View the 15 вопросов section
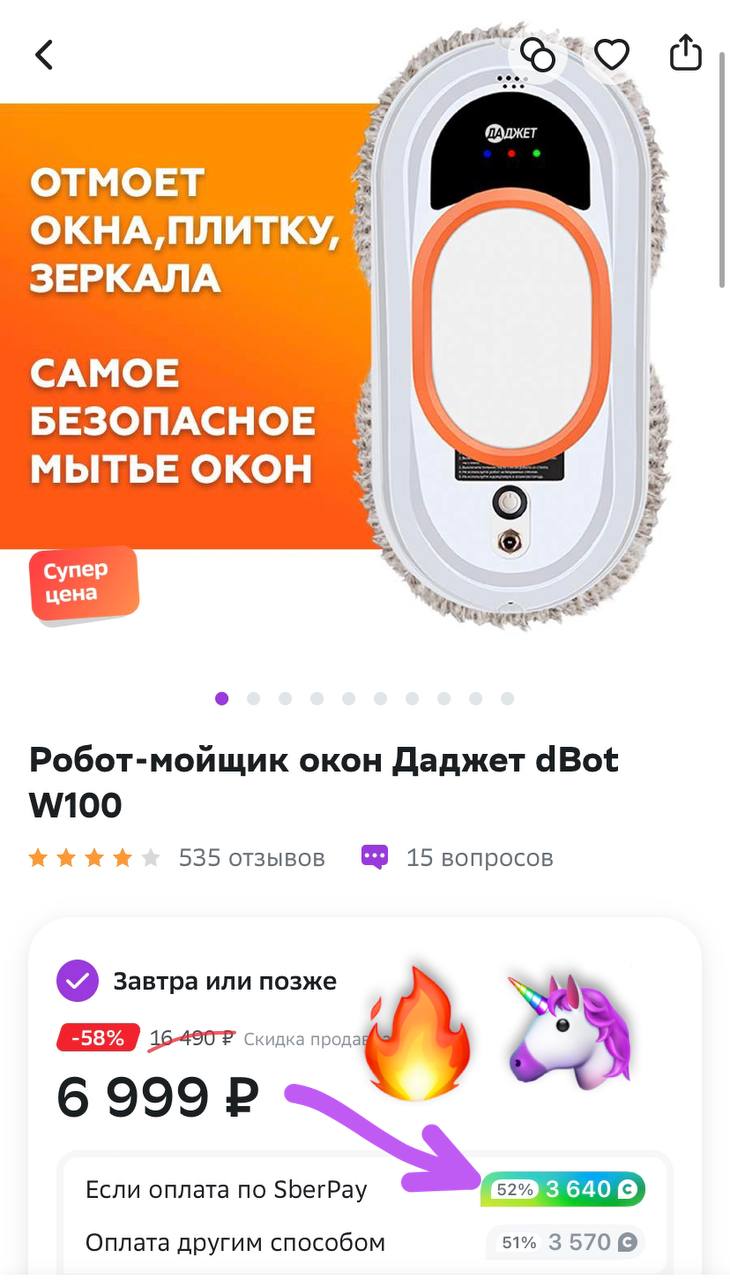The width and height of the screenshot is (730, 1280). pyautogui.click(x=478, y=857)
